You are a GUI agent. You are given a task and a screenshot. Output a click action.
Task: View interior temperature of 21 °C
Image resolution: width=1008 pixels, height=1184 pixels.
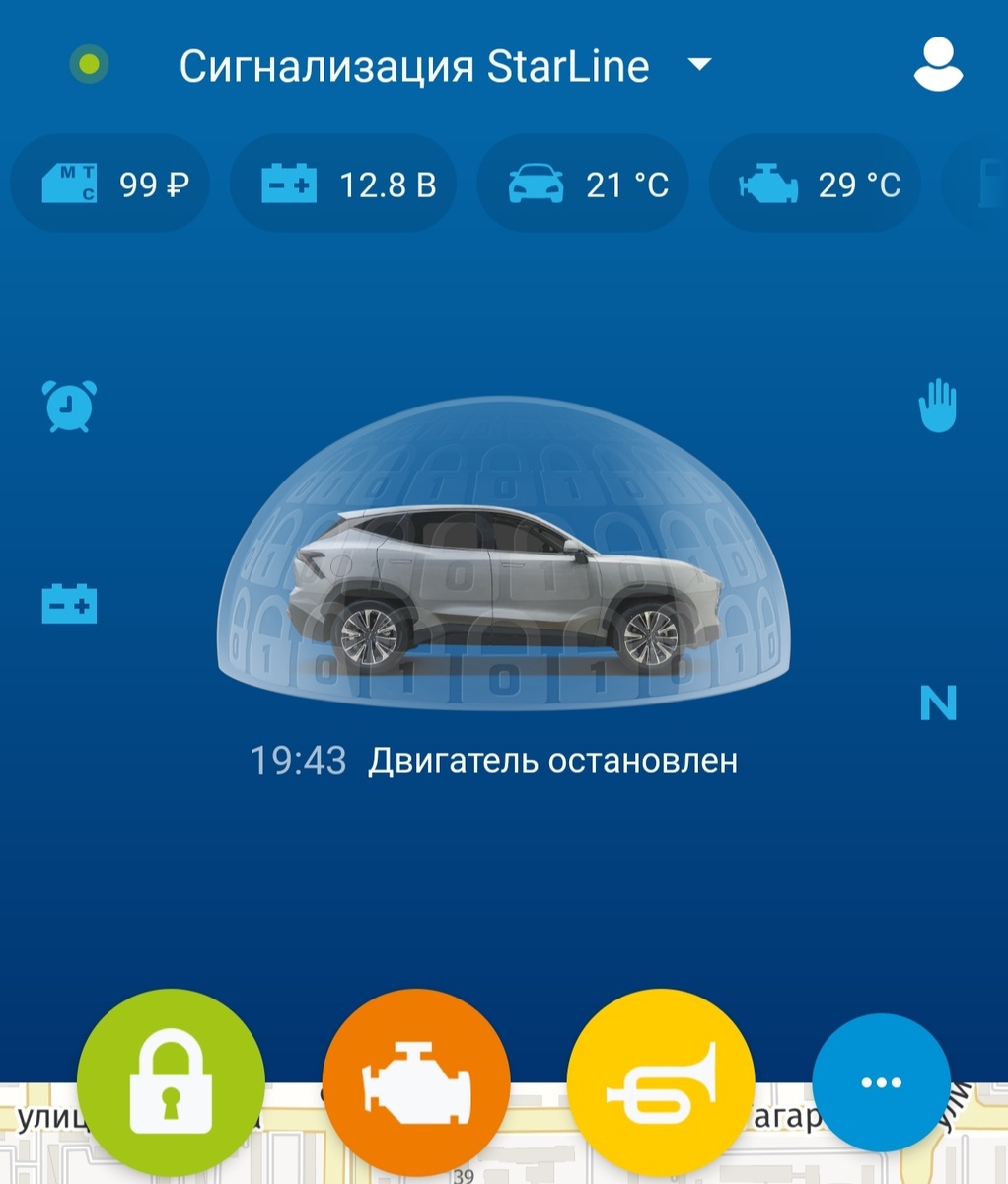[x=582, y=183]
